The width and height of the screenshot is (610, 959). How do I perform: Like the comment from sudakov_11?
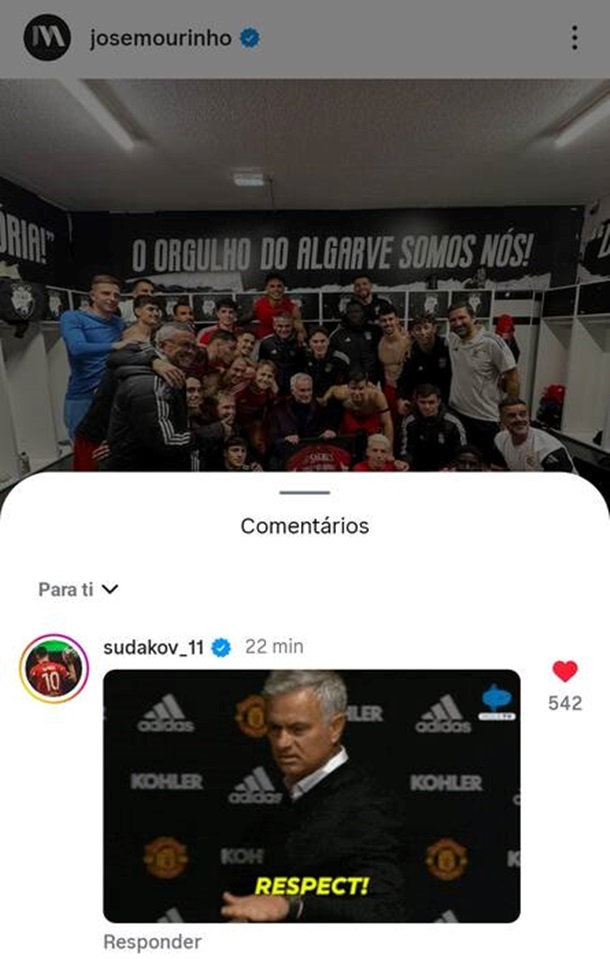coord(565,672)
